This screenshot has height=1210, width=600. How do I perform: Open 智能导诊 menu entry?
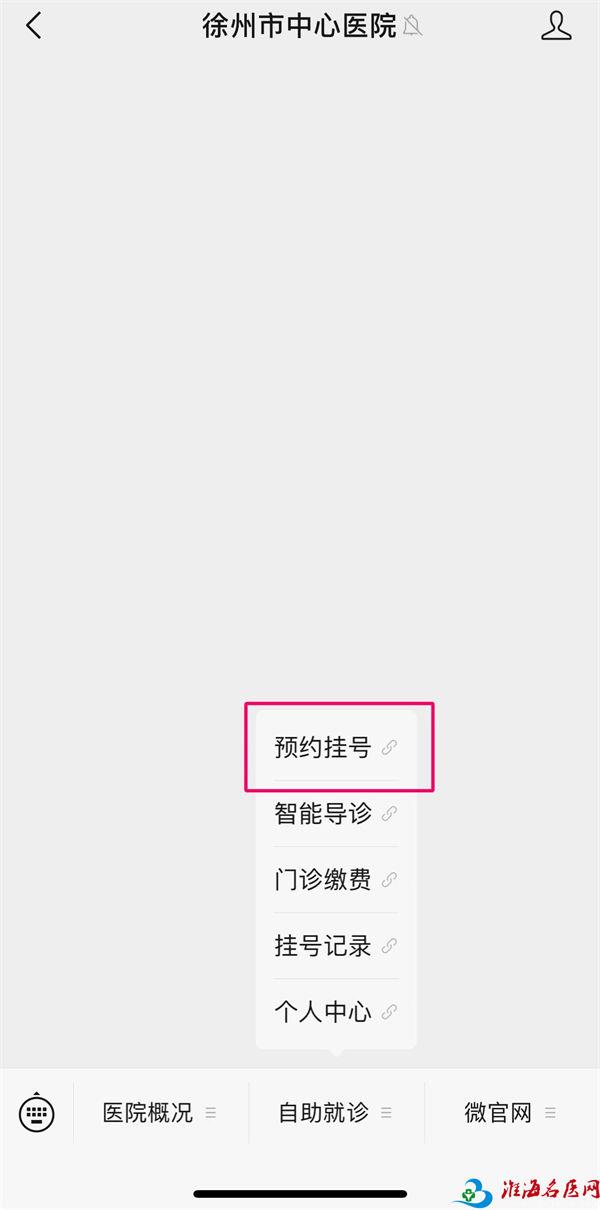pyautogui.click(x=335, y=814)
